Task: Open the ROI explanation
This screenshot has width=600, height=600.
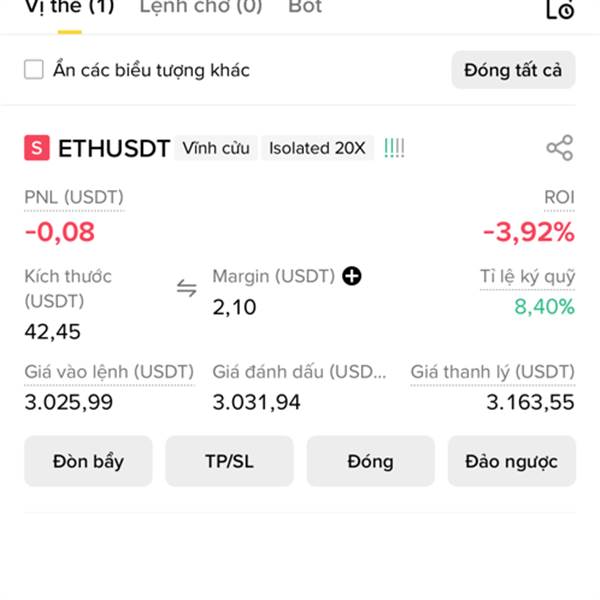Action: pyautogui.click(x=559, y=197)
